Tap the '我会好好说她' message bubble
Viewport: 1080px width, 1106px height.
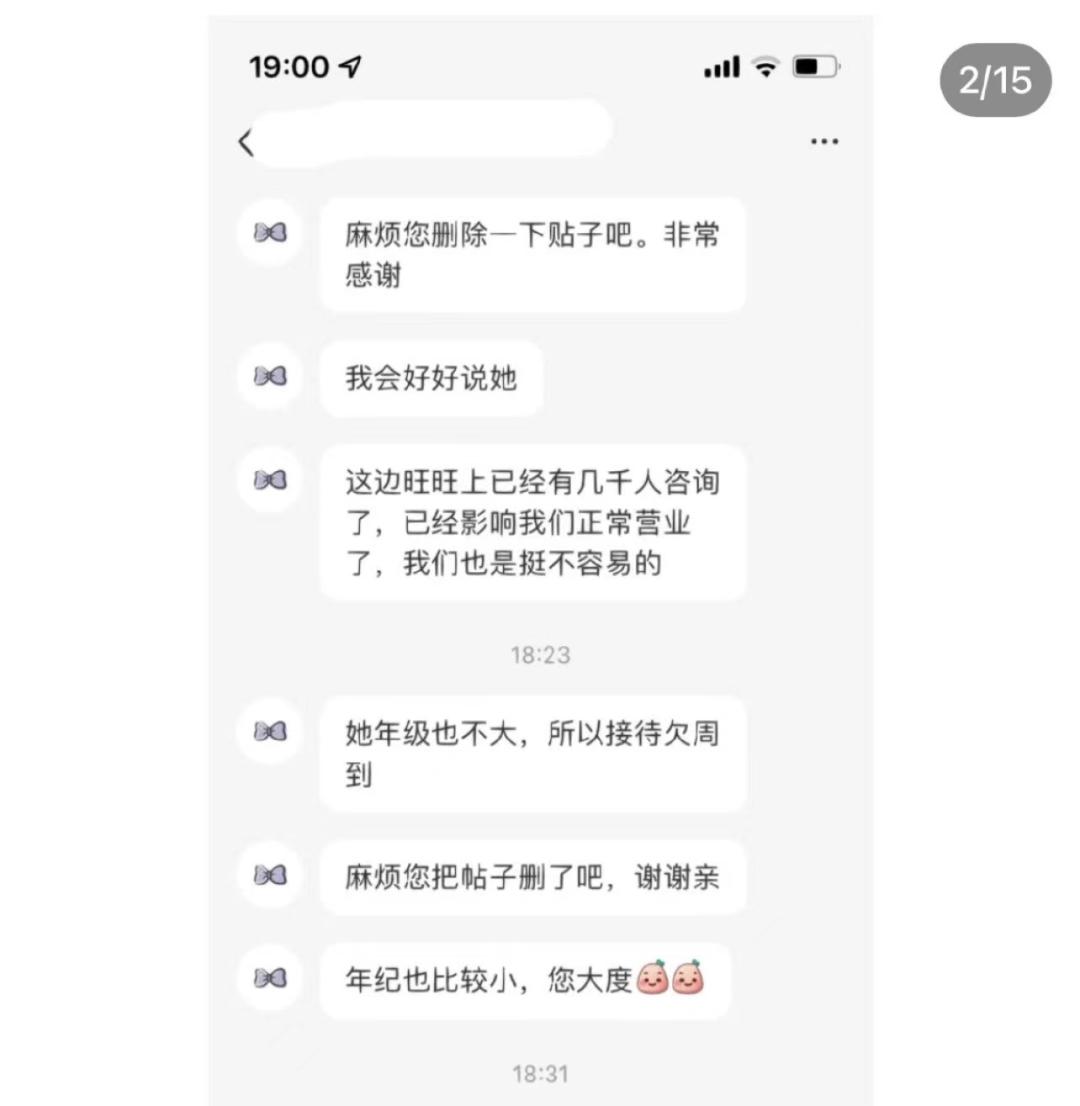click(430, 377)
